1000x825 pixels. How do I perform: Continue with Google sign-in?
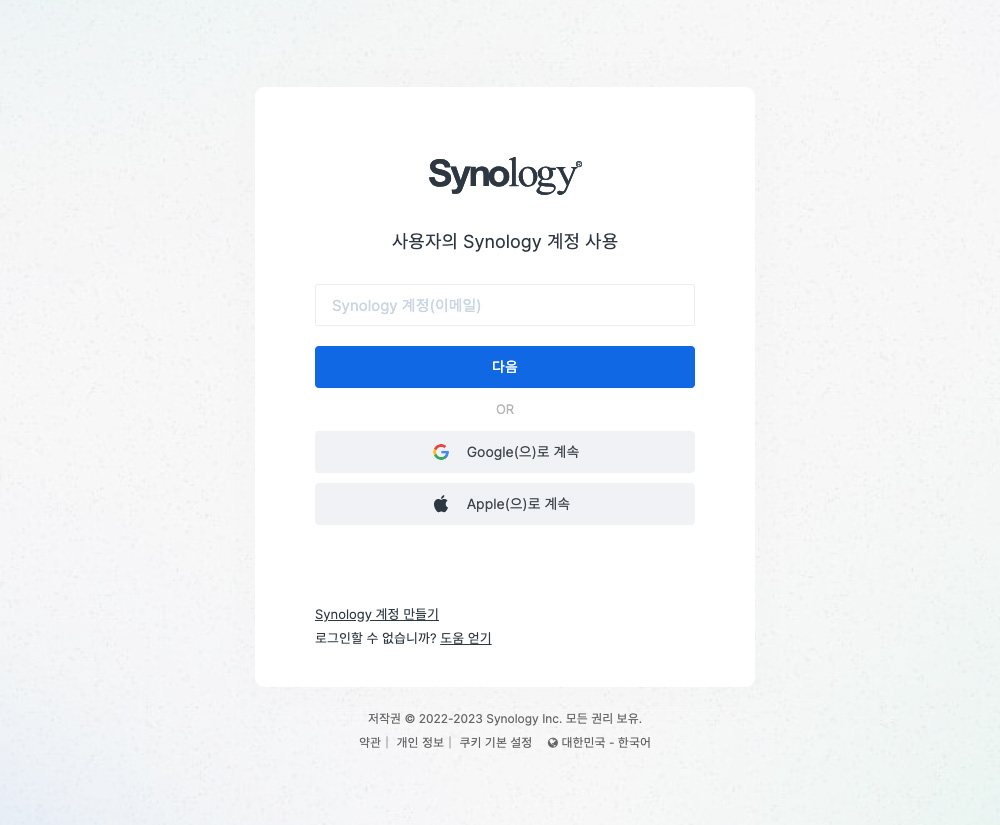pyautogui.click(x=504, y=452)
